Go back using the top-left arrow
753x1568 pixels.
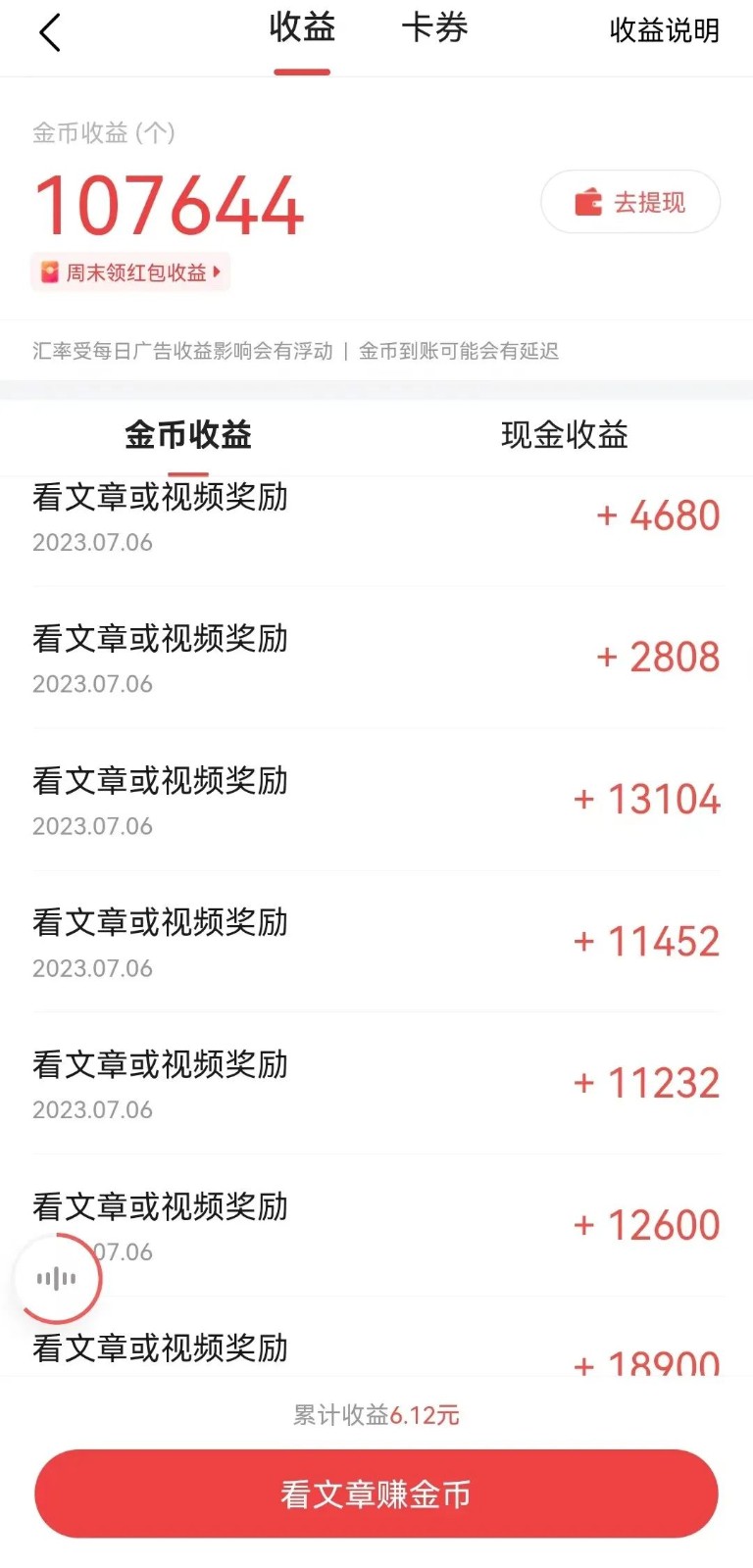pyautogui.click(x=50, y=32)
